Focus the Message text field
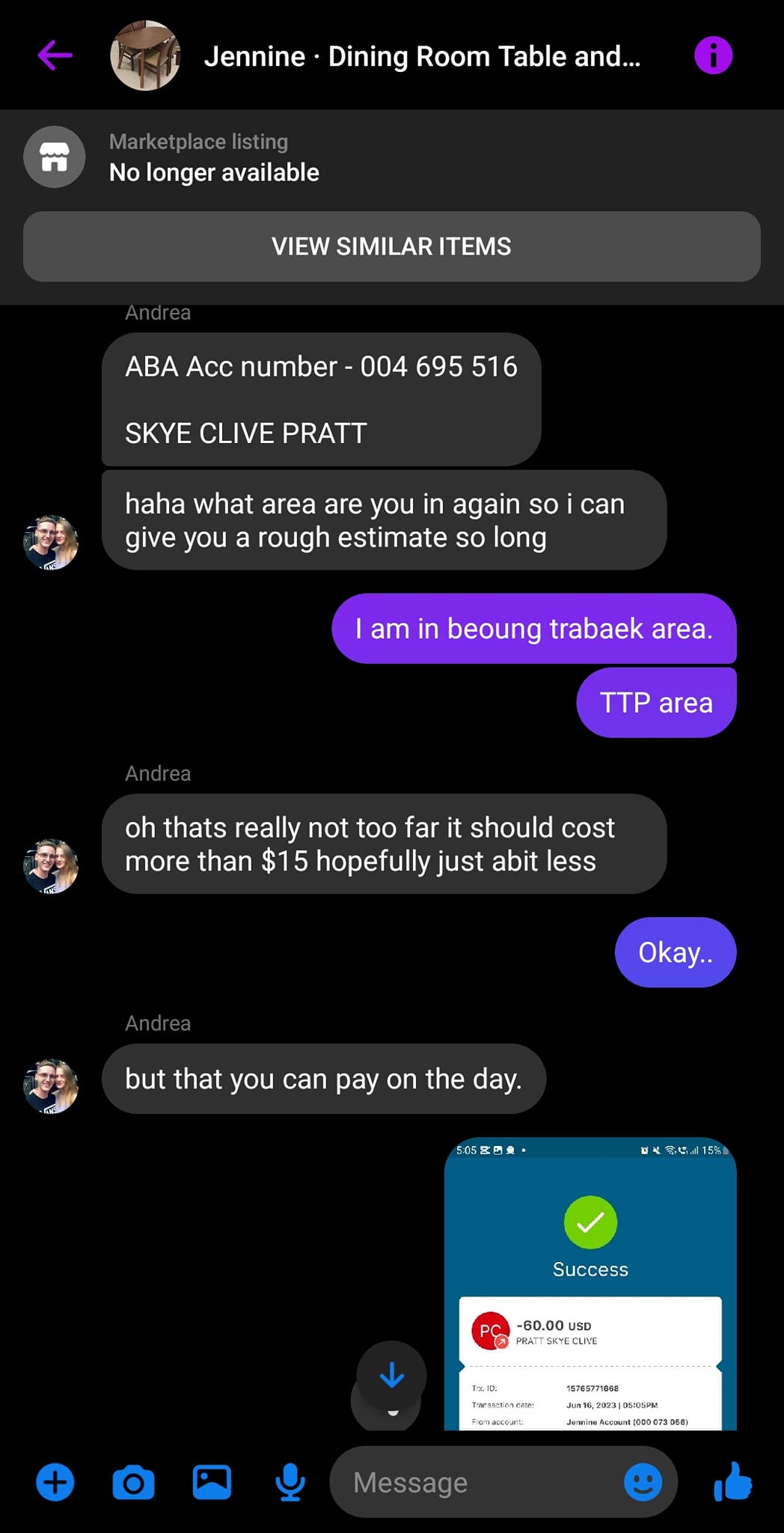The height and width of the screenshot is (1533, 784). click(479, 1482)
